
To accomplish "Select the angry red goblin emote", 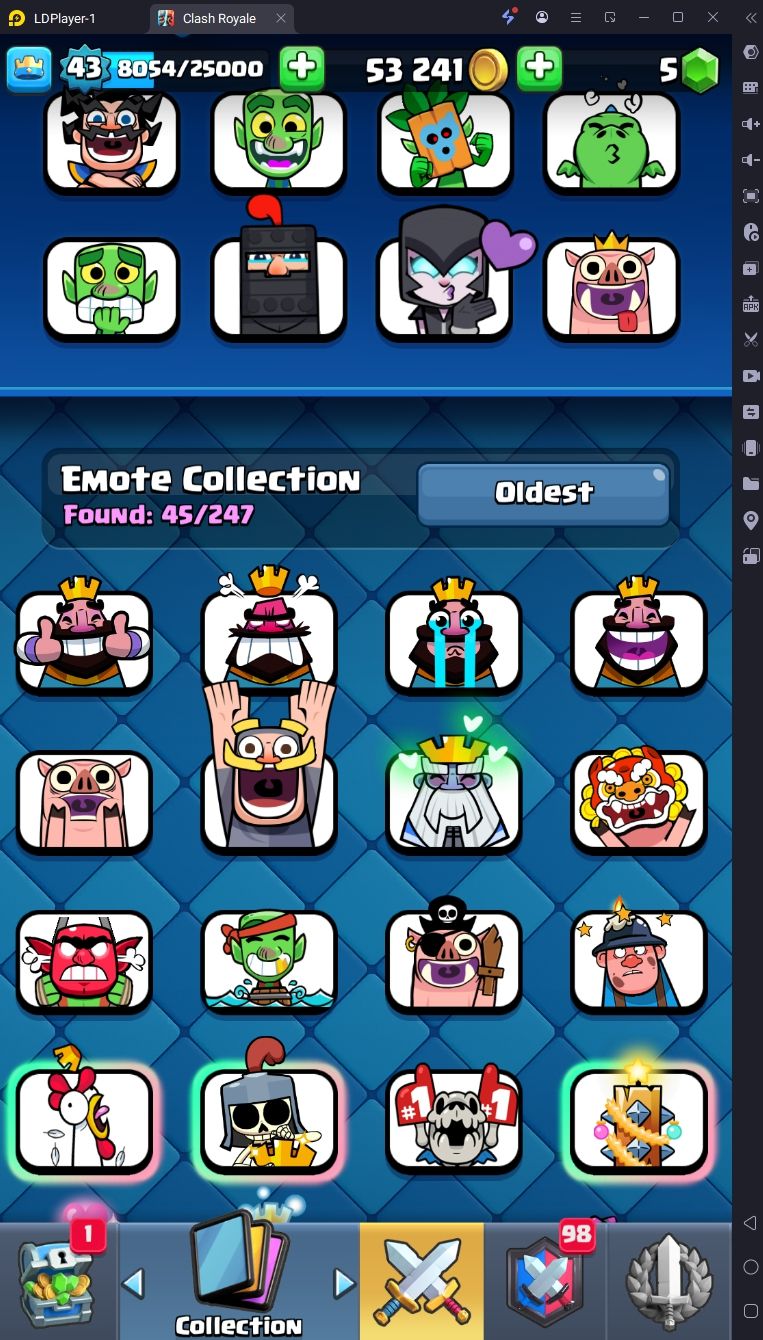I will [x=84, y=962].
